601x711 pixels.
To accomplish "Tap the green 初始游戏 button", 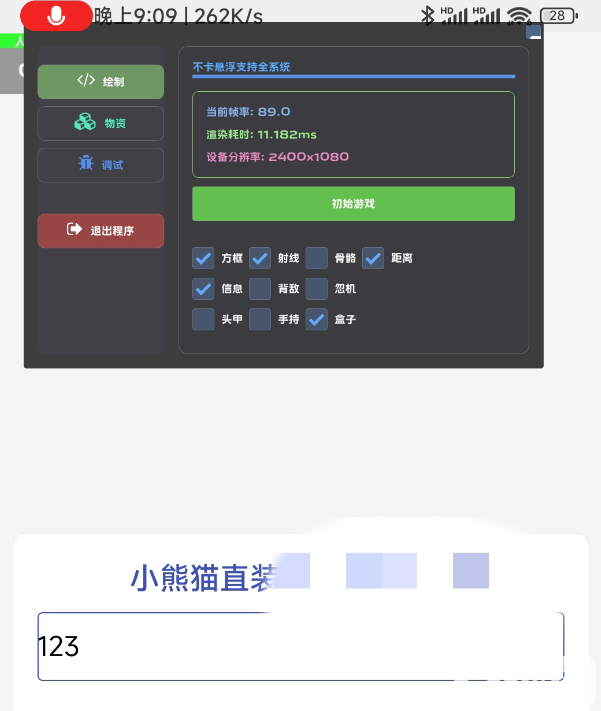I will point(353,204).
